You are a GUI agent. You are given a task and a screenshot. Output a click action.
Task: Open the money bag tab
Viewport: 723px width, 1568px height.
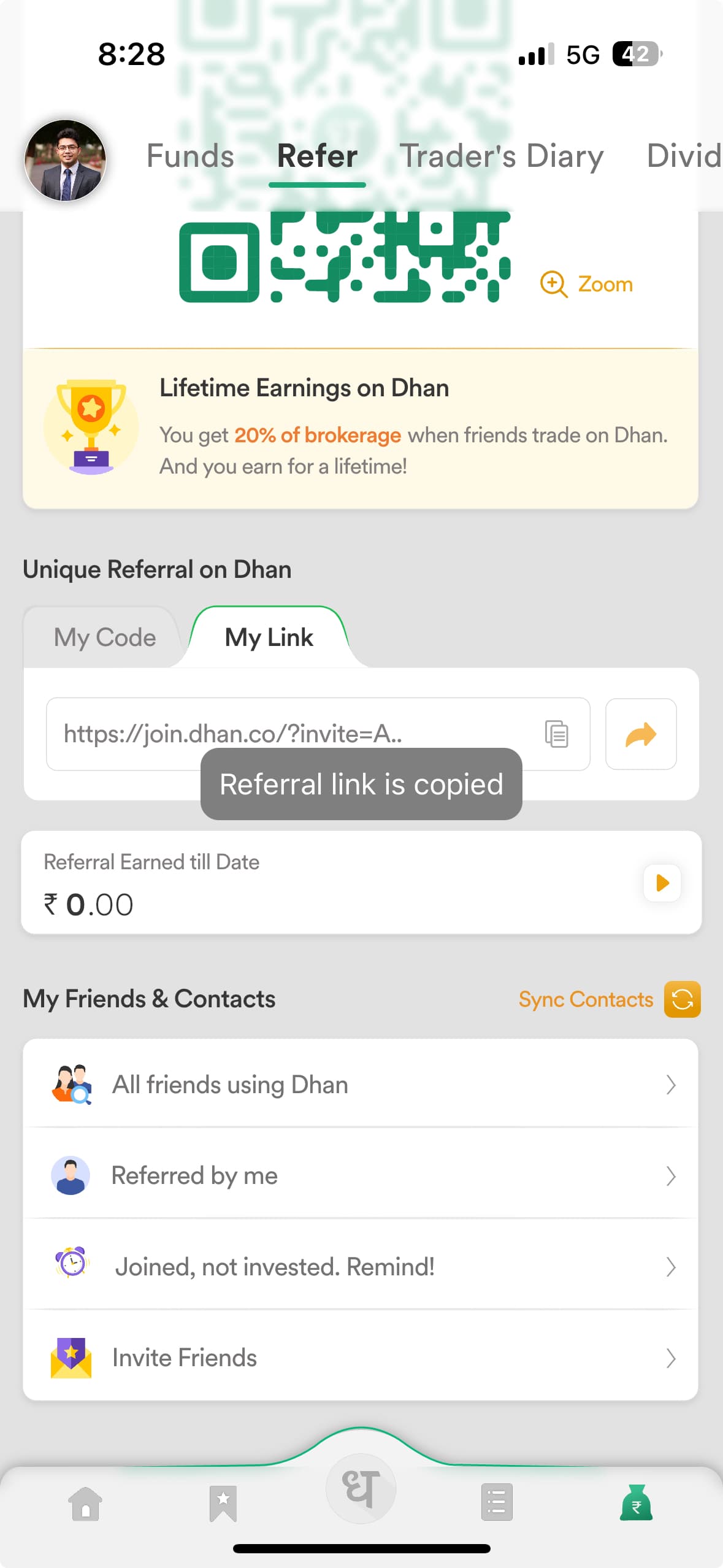click(637, 1502)
